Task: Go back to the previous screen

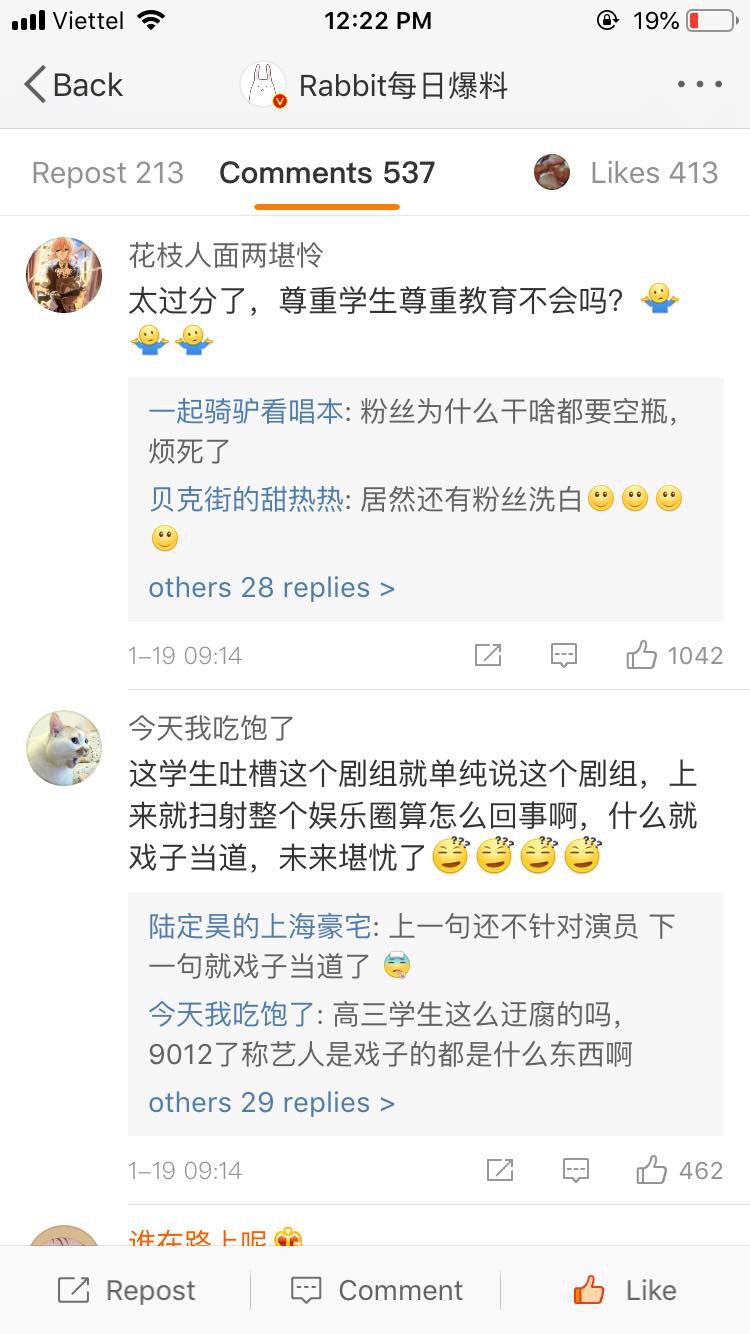Action: pos(73,85)
